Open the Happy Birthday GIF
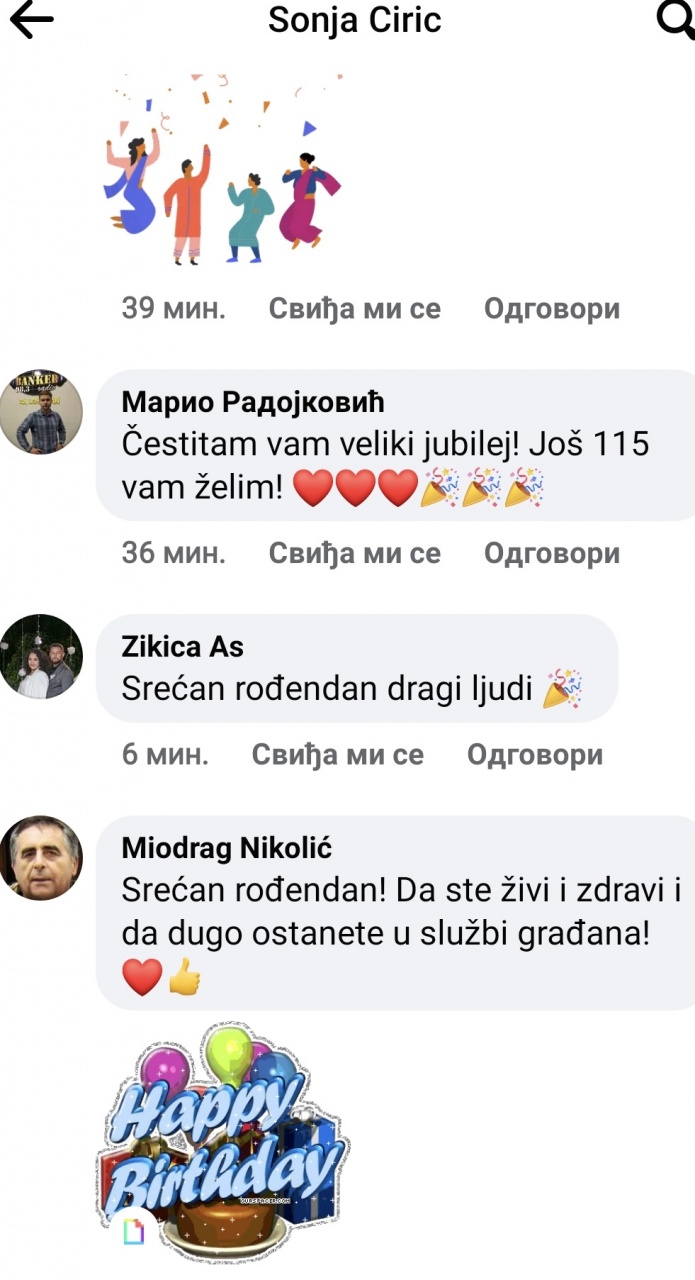695x1280 pixels. (222, 1137)
